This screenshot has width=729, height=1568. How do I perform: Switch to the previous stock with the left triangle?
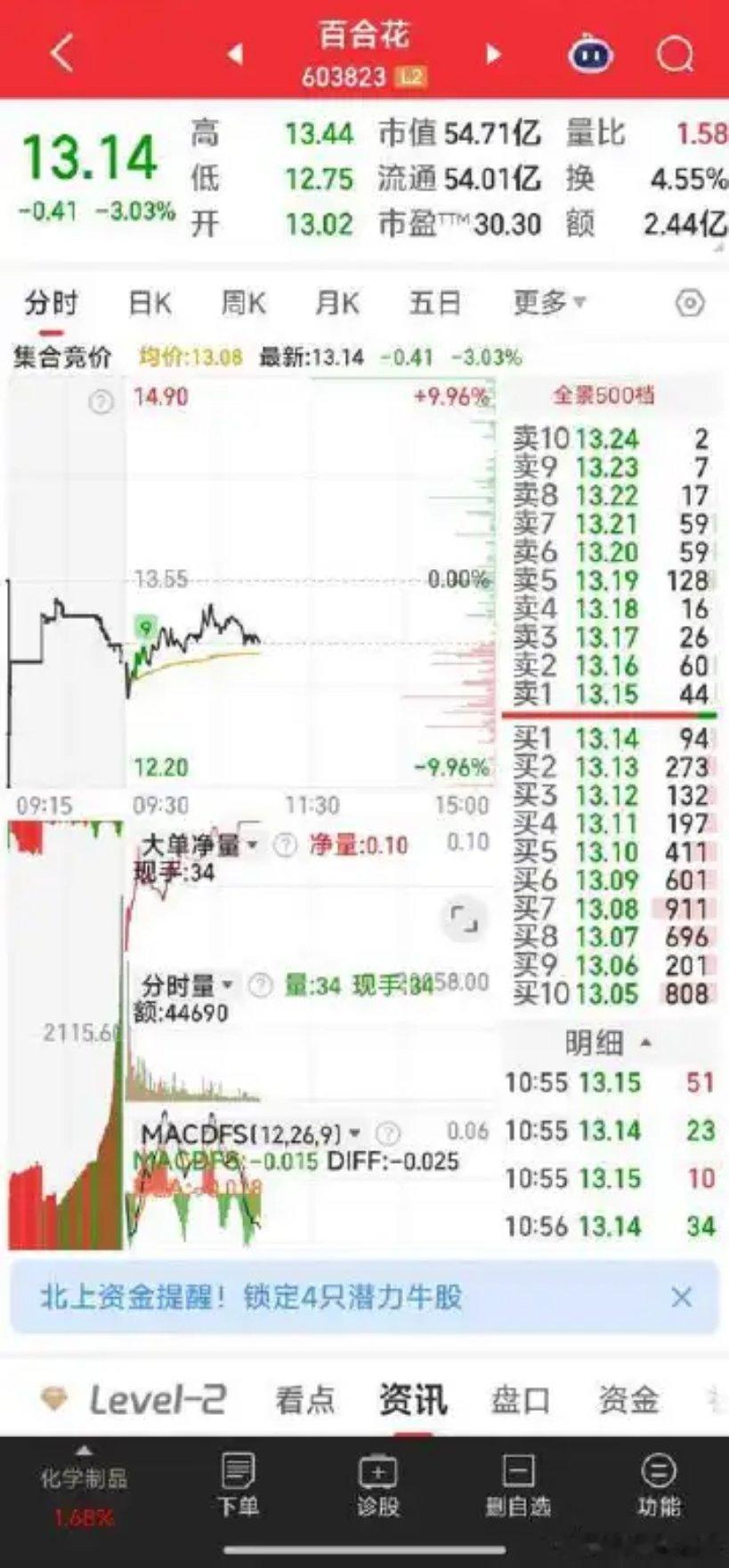pyautogui.click(x=235, y=55)
